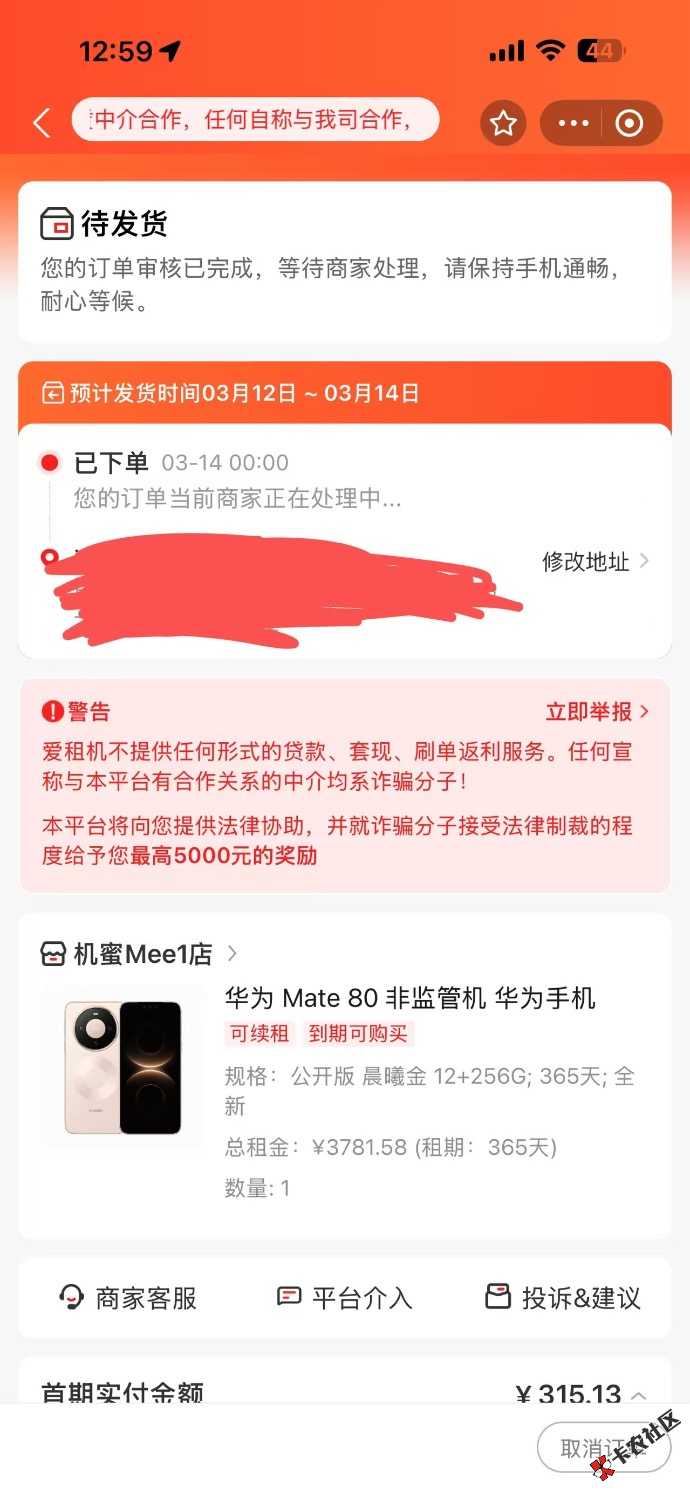Image resolution: width=690 pixels, height=1500 pixels.
Task: Favorite this mini program with the star
Action: click(503, 123)
